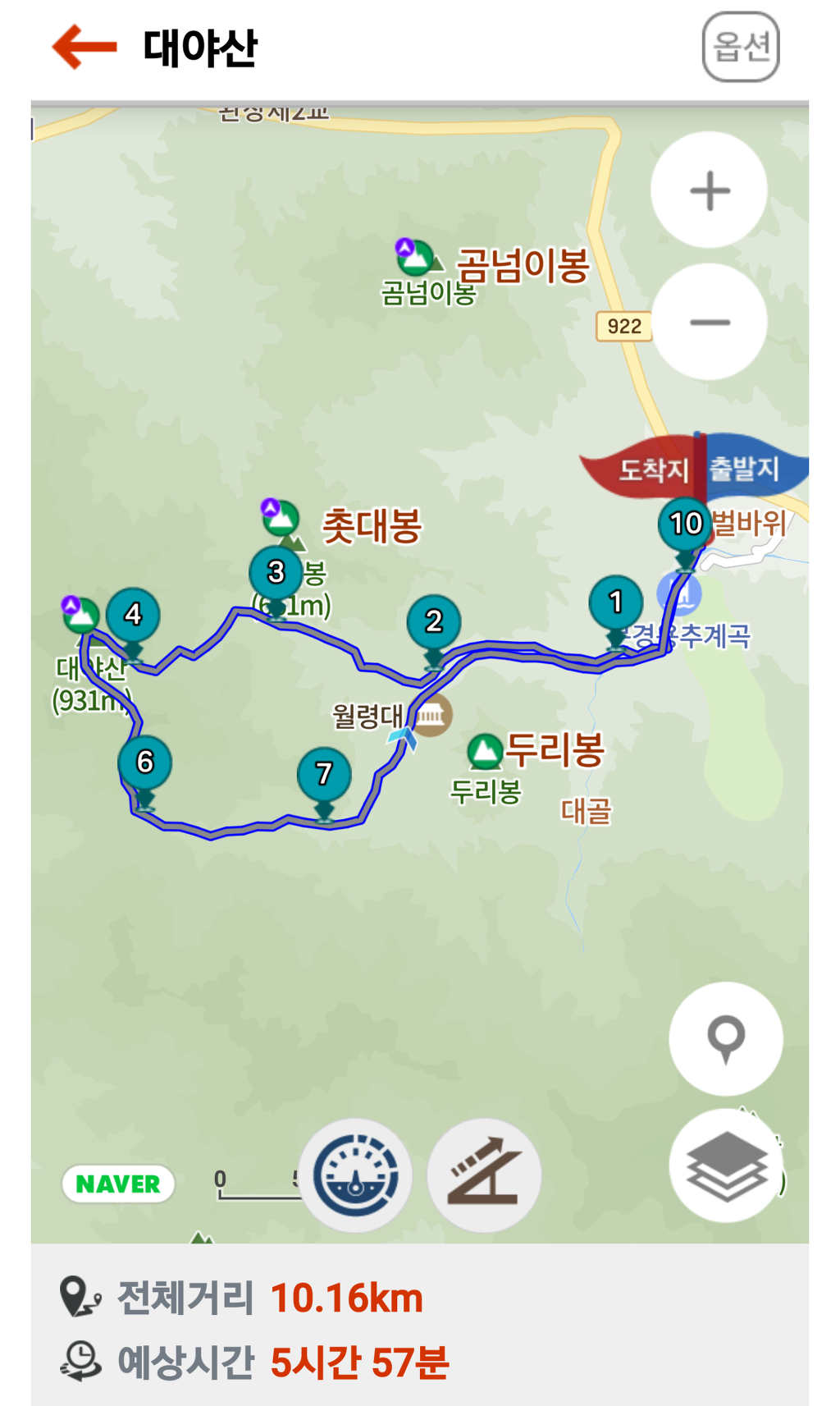Viewport: 840px width, 1406px height.
Task: Zoom out on the map
Action: pos(710,323)
